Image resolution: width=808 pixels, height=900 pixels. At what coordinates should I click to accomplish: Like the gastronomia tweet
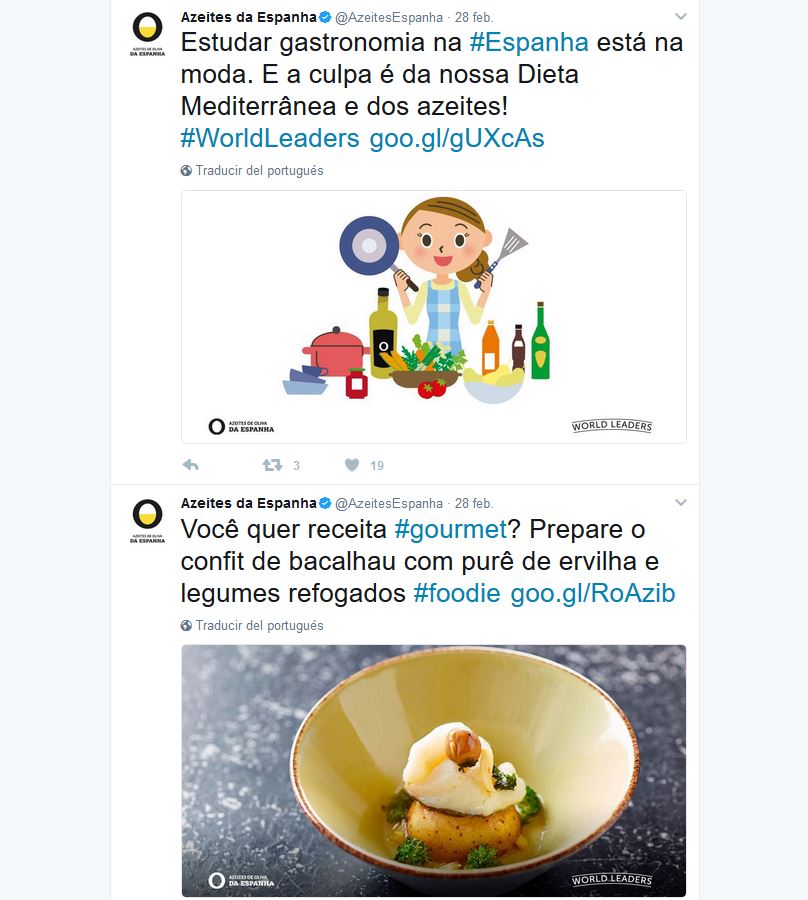pos(352,465)
